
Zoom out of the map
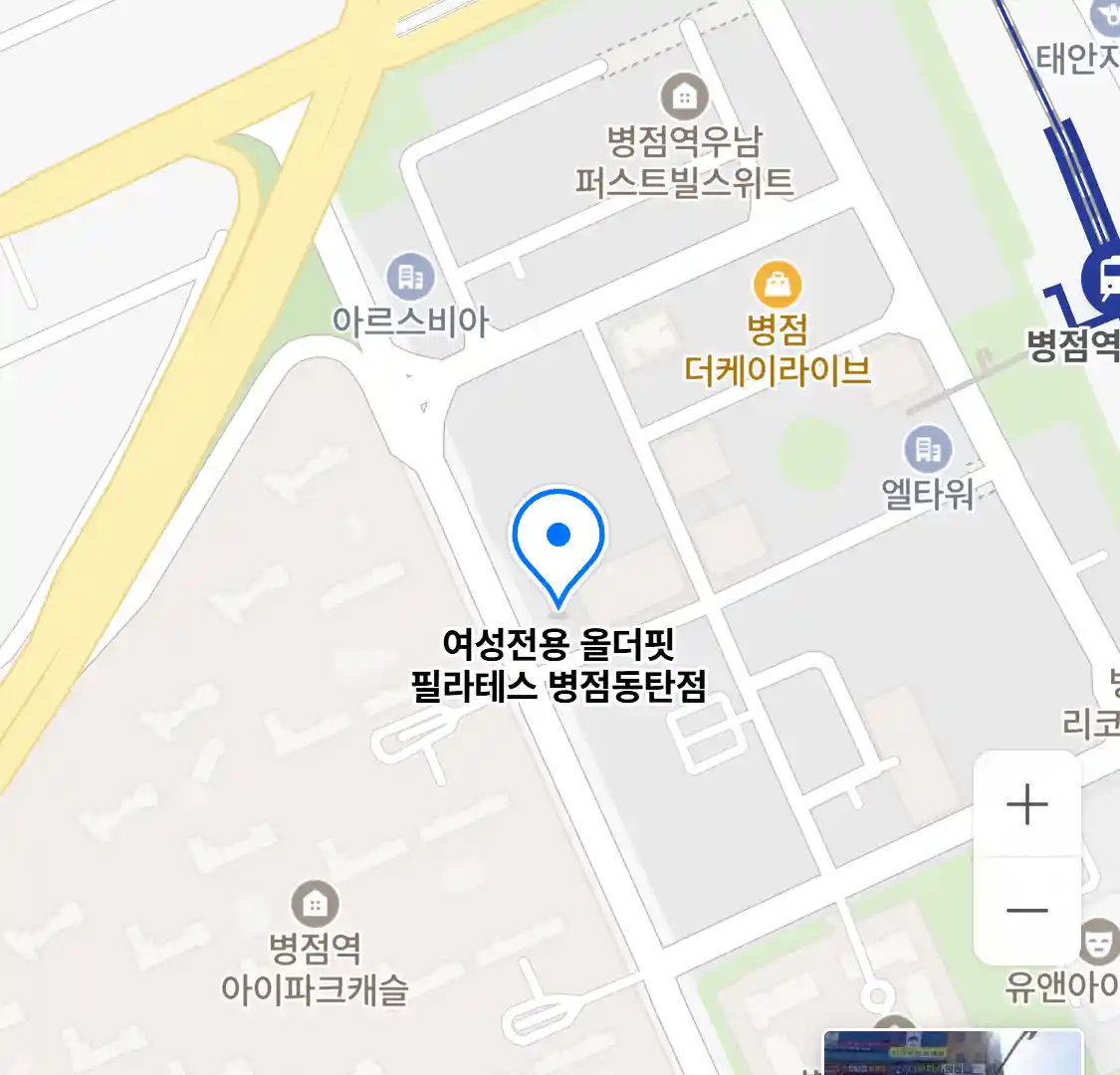pos(1026,910)
